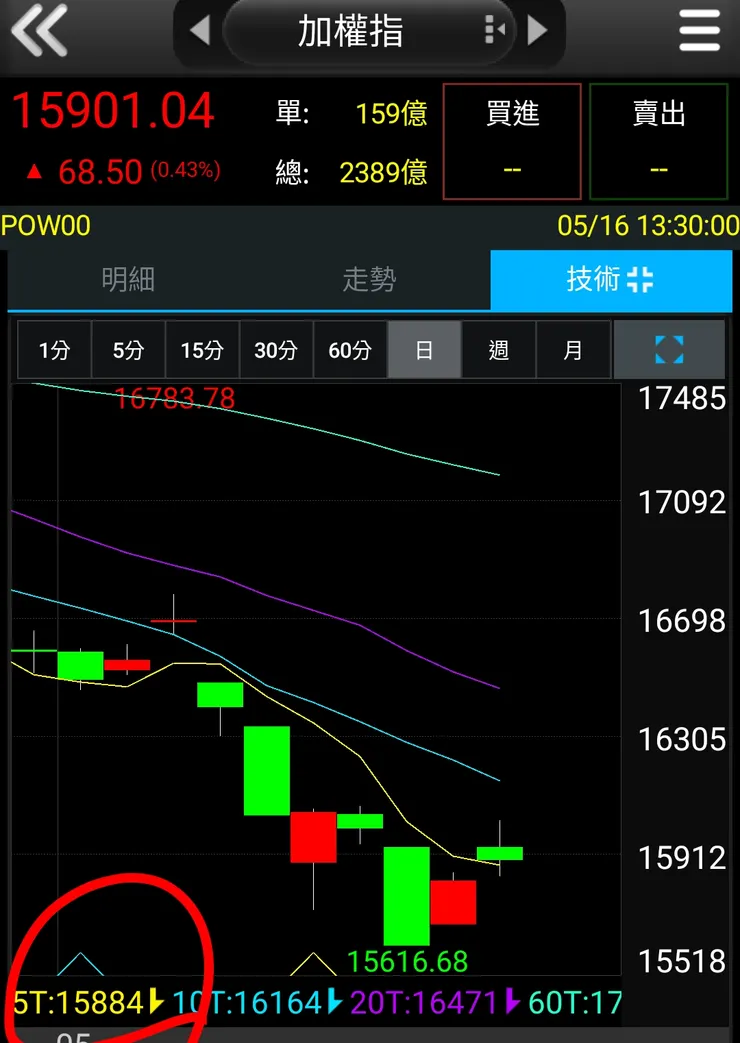Tap the 賣出 sell button
Image resolution: width=740 pixels, height=1043 pixels.
click(658, 141)
